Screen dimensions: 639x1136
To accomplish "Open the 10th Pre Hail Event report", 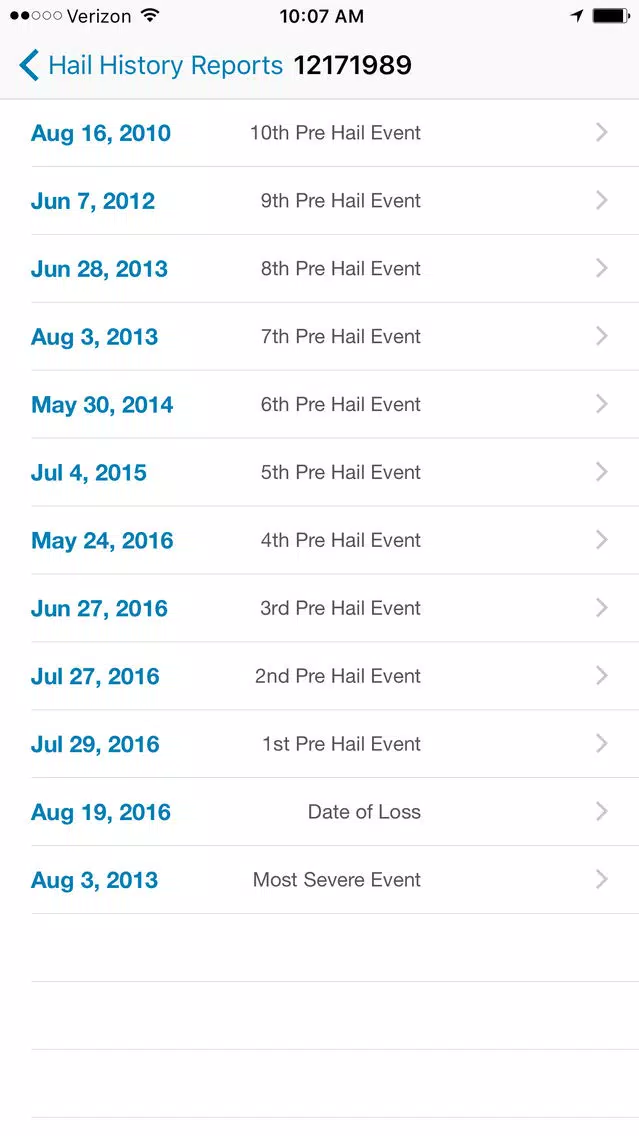I will pyautogui.click(x=320, y=133).
